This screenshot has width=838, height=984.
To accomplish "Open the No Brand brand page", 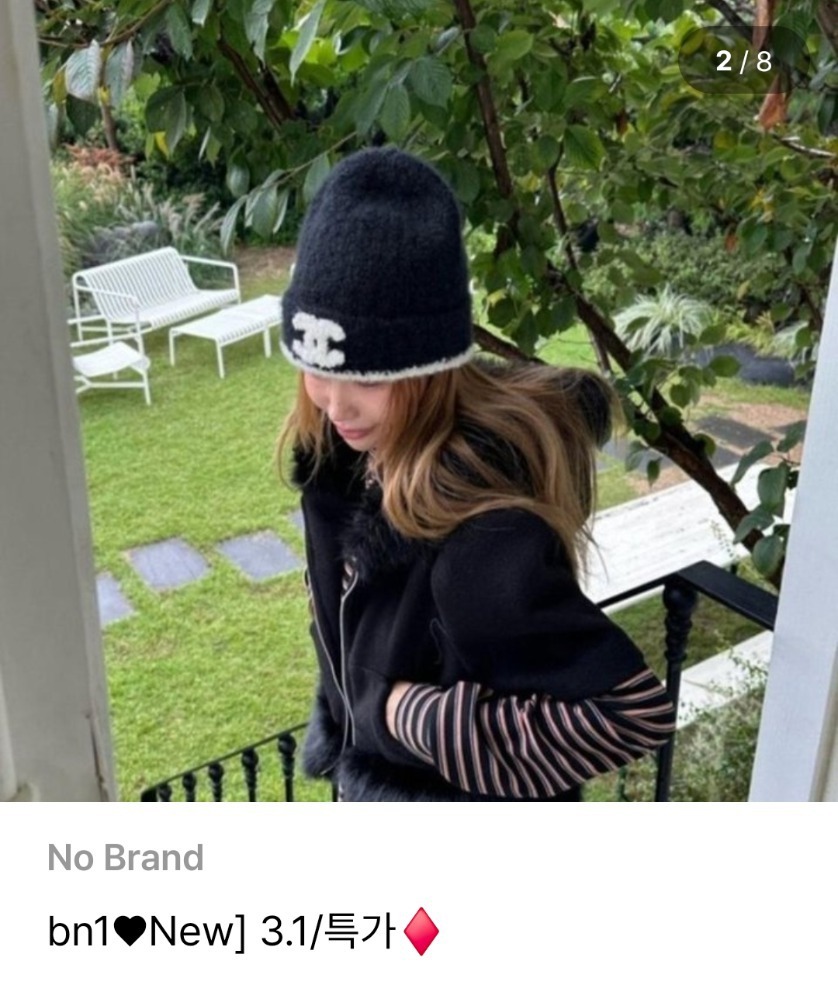I will pos(126,858).
